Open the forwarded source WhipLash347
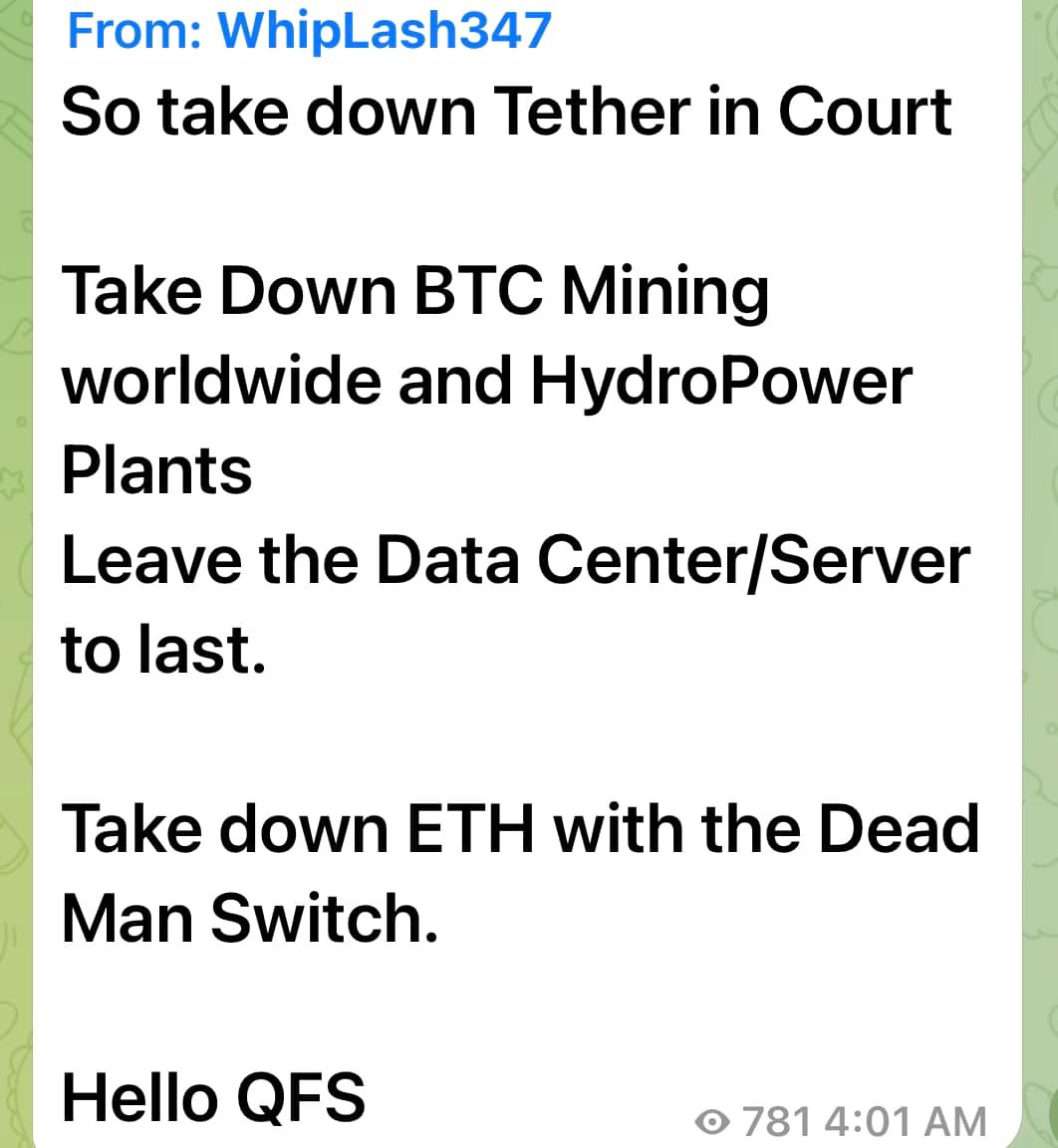The height and width of the screenshot is (1148, 1058). pyautogui.click(x=384, y=30)
